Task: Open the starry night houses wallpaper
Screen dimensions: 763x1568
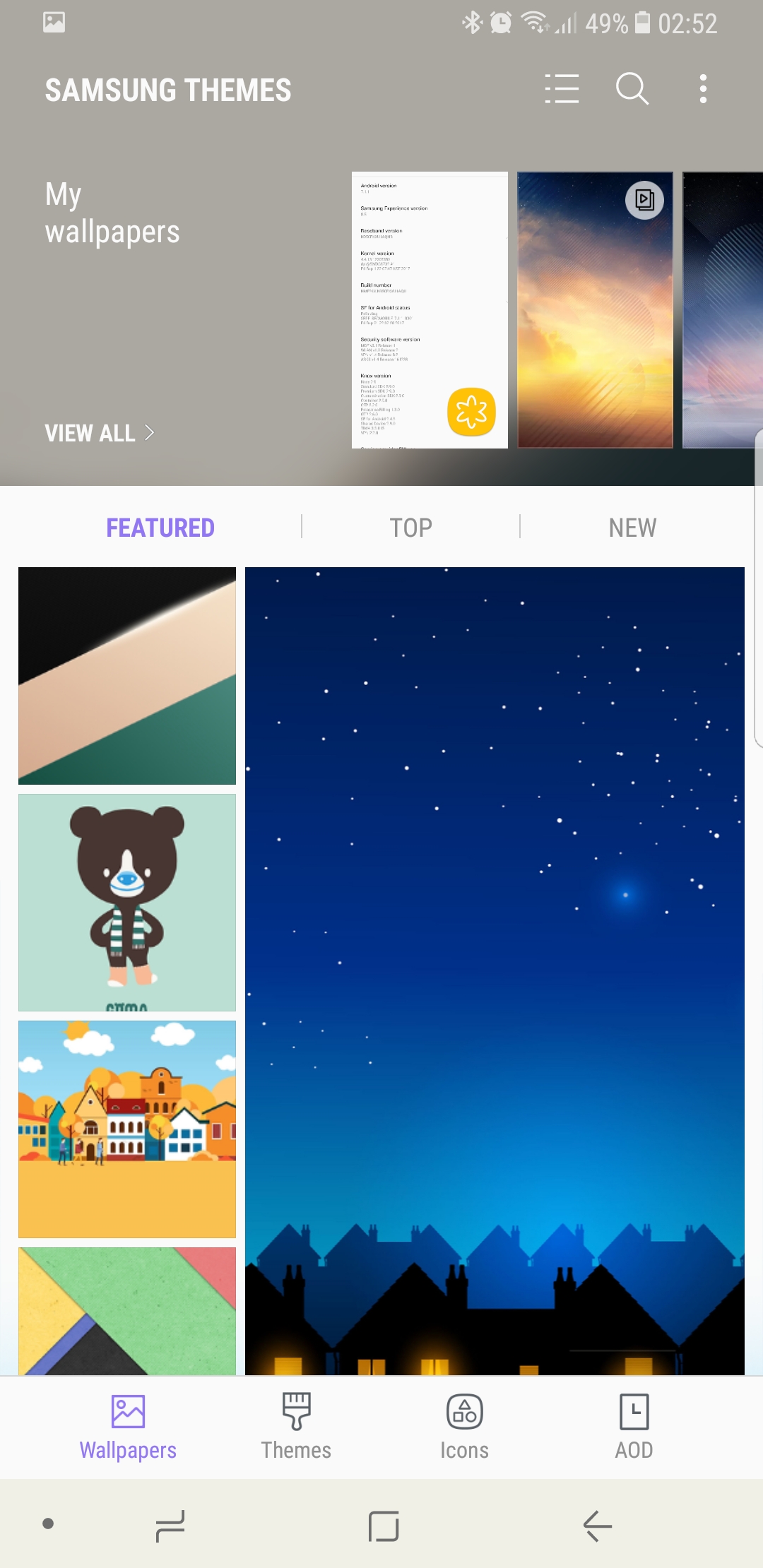Action: pos(495,971)
